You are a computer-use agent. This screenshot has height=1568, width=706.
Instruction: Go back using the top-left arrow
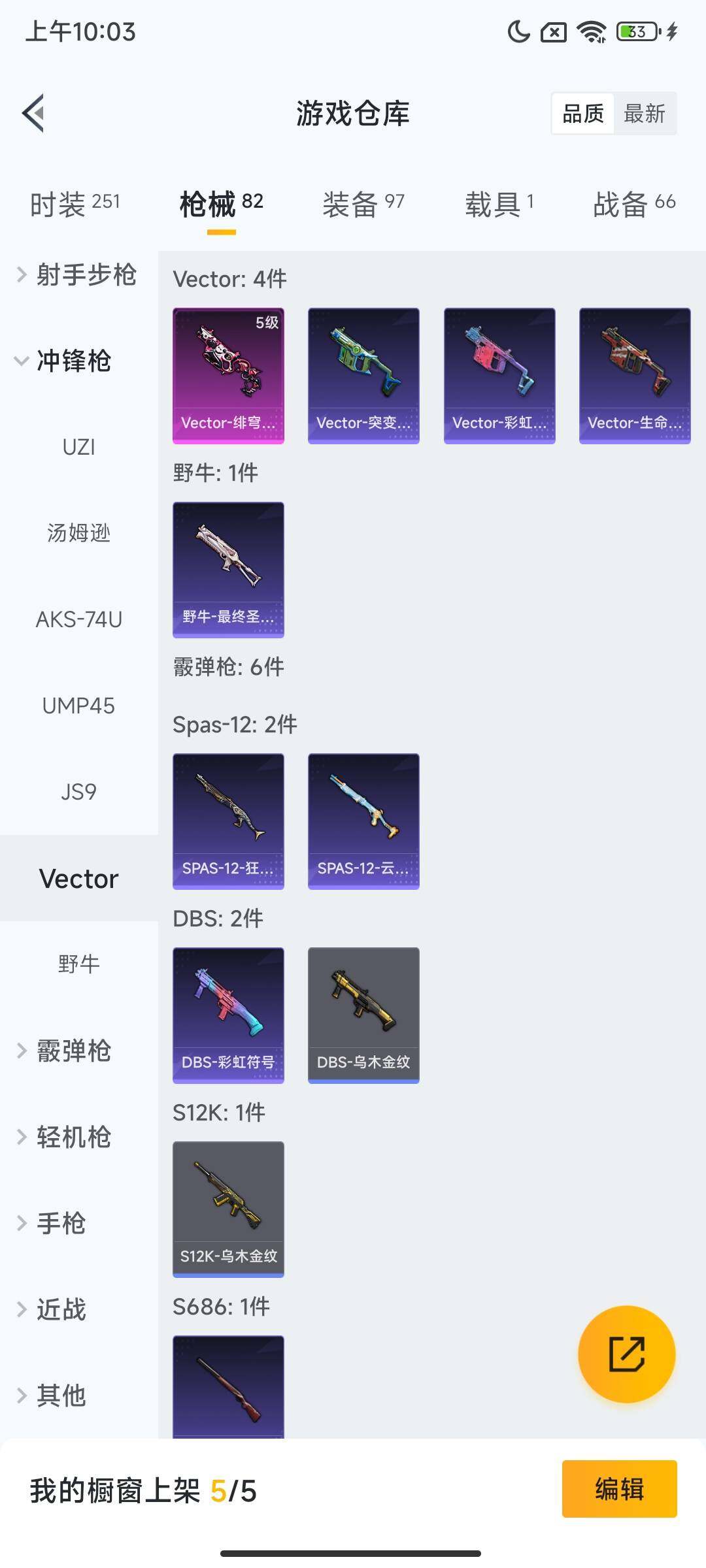34,113
